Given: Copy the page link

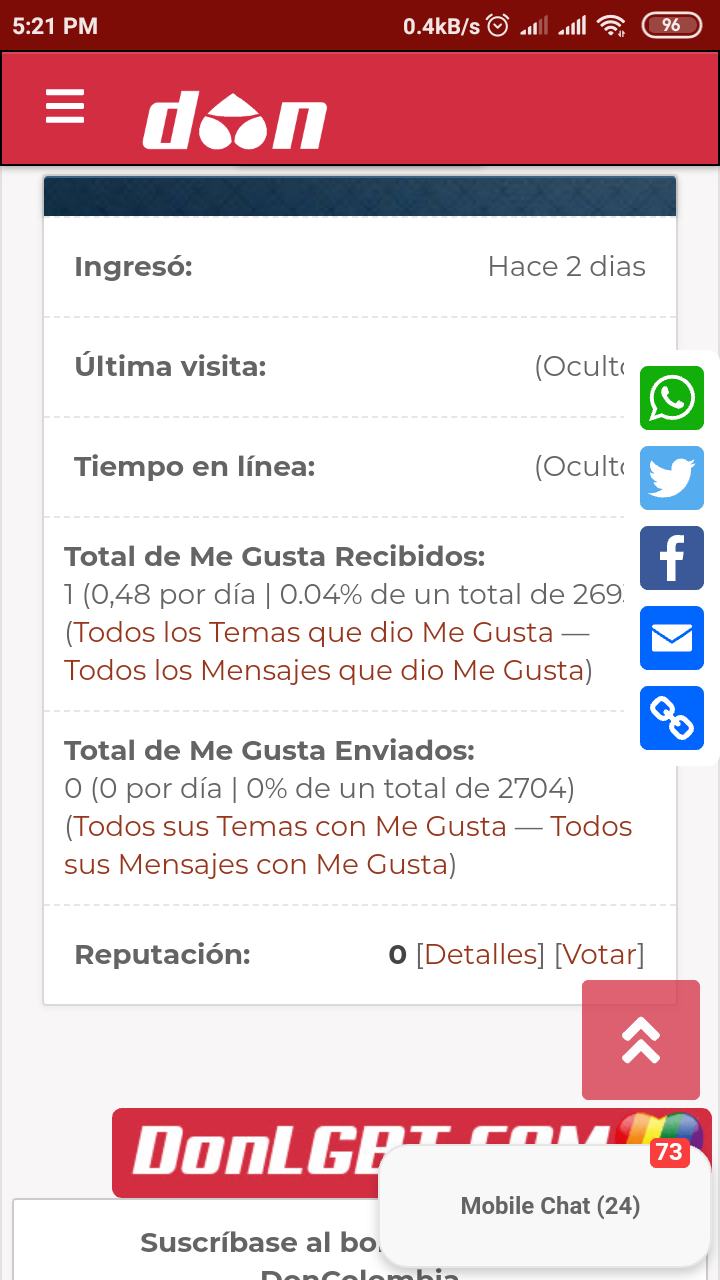Looking at the screenshot, I should click(x=672, y=718).
